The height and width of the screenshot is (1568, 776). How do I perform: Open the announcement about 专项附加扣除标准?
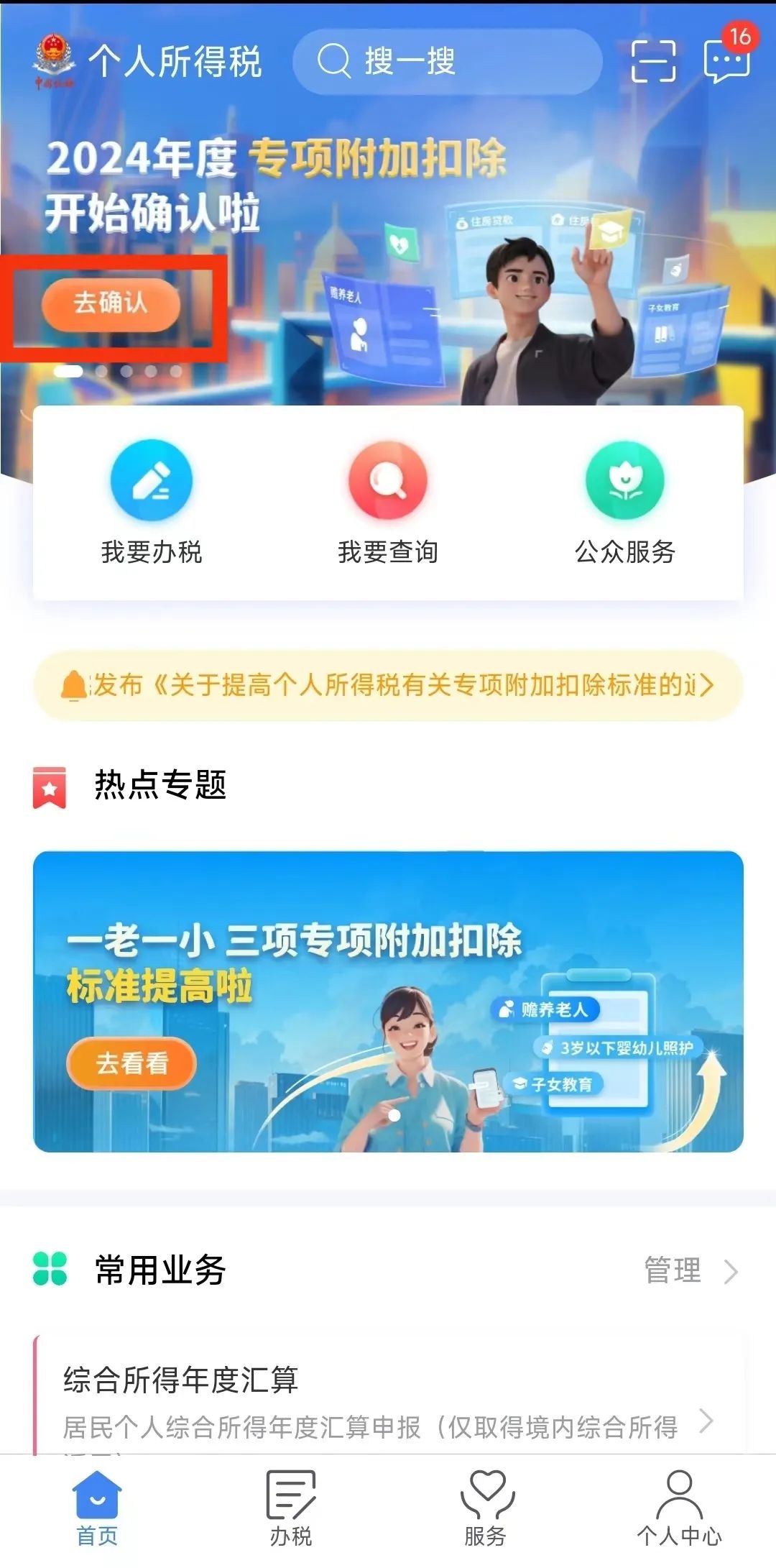[388, 685]
